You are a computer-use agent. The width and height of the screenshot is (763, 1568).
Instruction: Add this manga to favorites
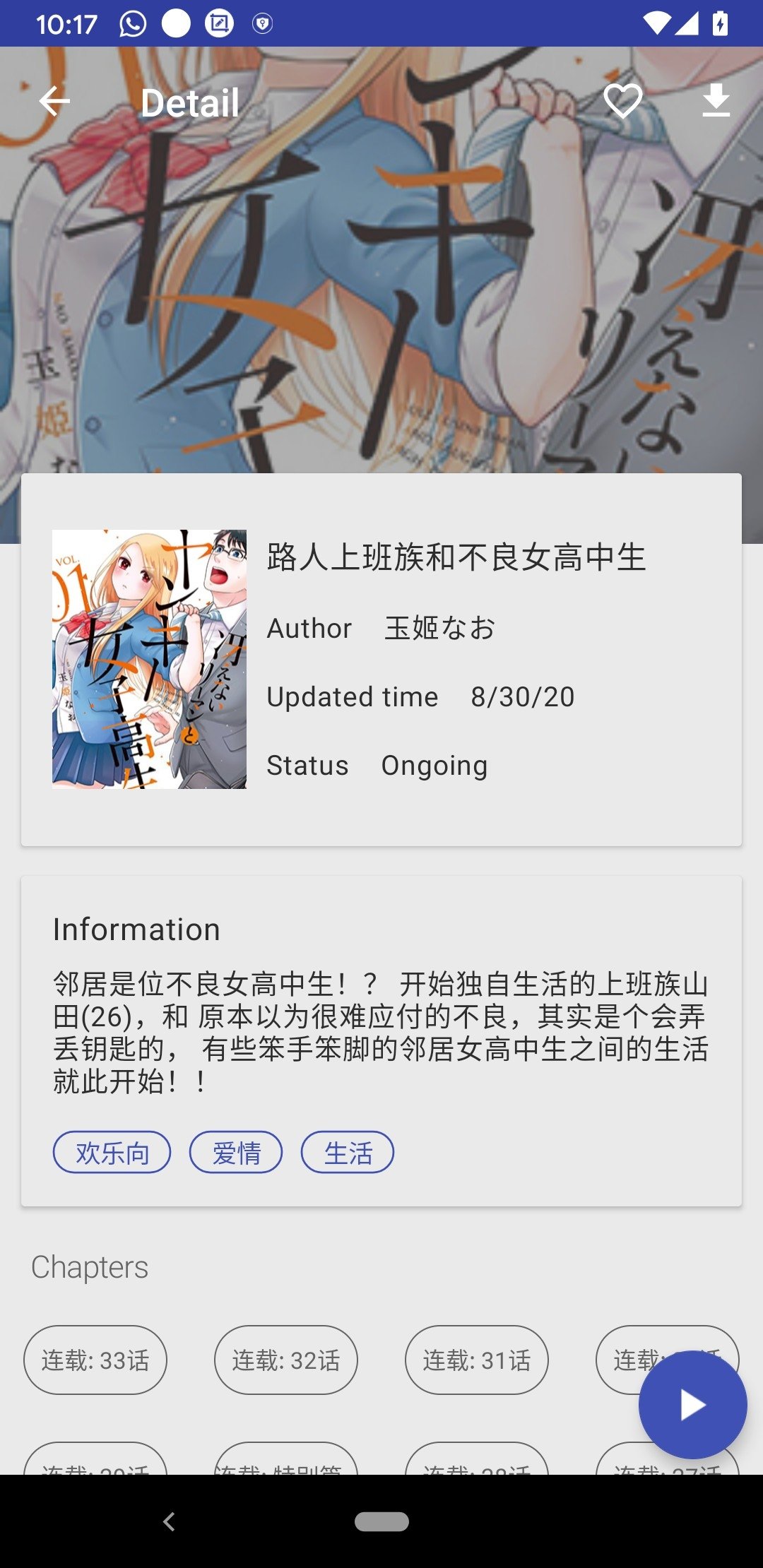[623, 101]
